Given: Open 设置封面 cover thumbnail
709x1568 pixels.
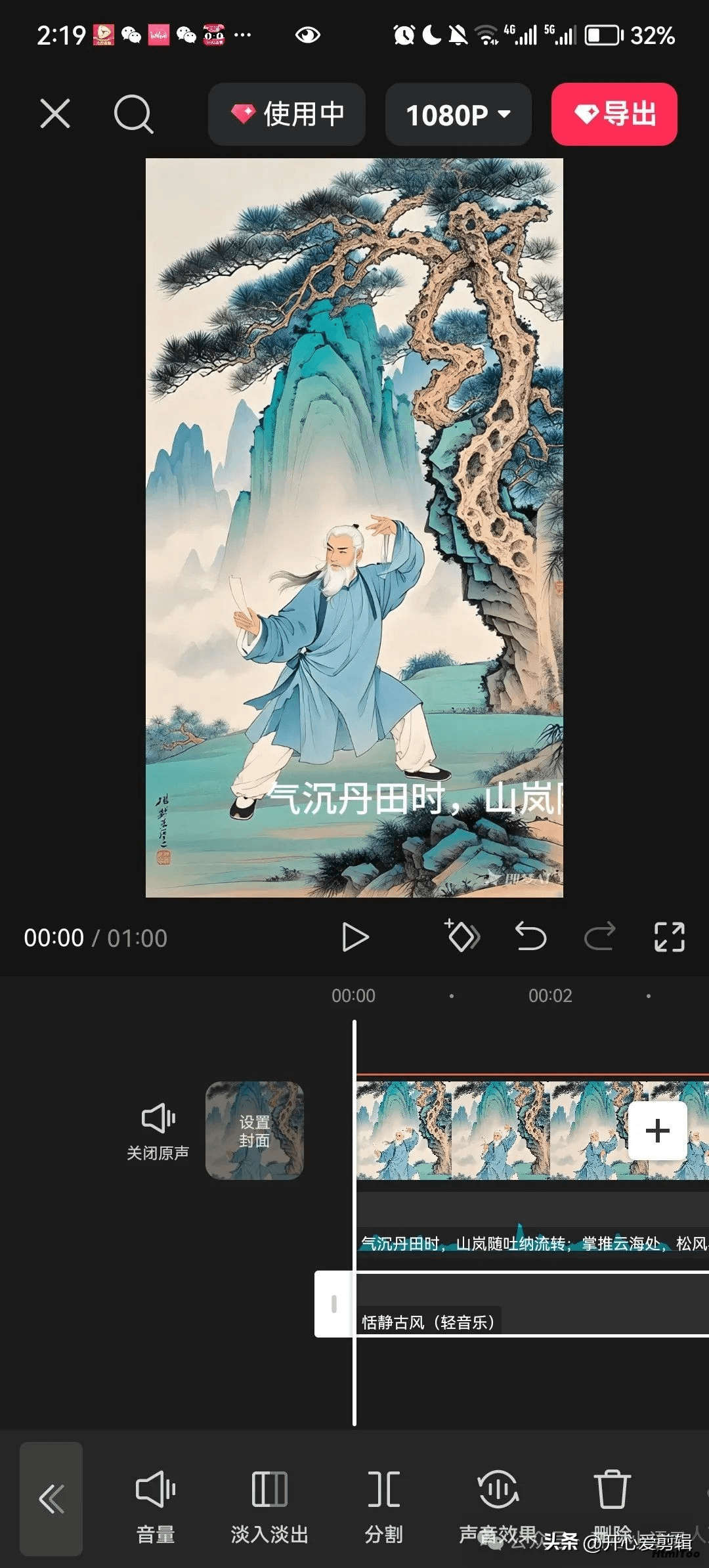Looking at the screenshot, I should tap(255, 1131).
